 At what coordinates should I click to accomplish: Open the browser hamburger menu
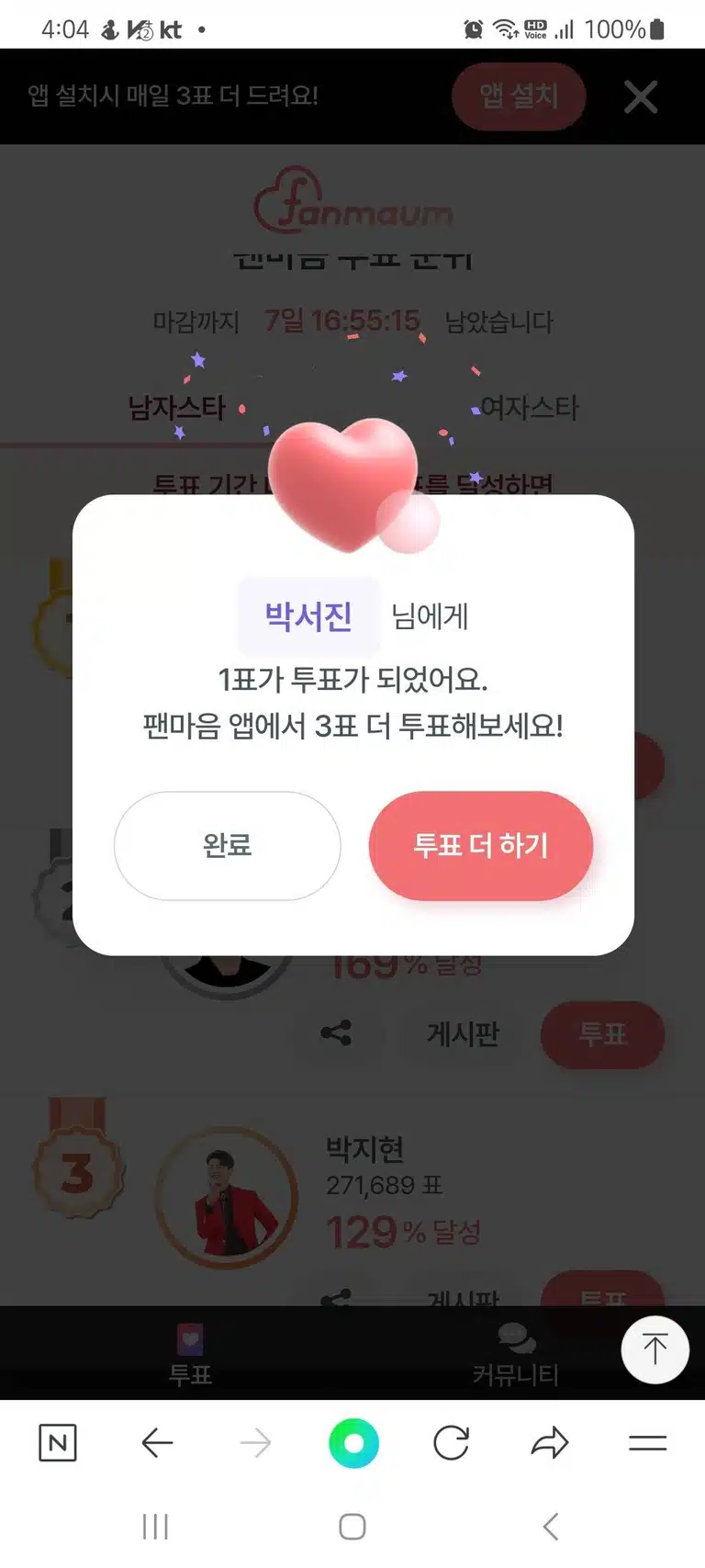pyautogui.click(x=647, y=1443)
